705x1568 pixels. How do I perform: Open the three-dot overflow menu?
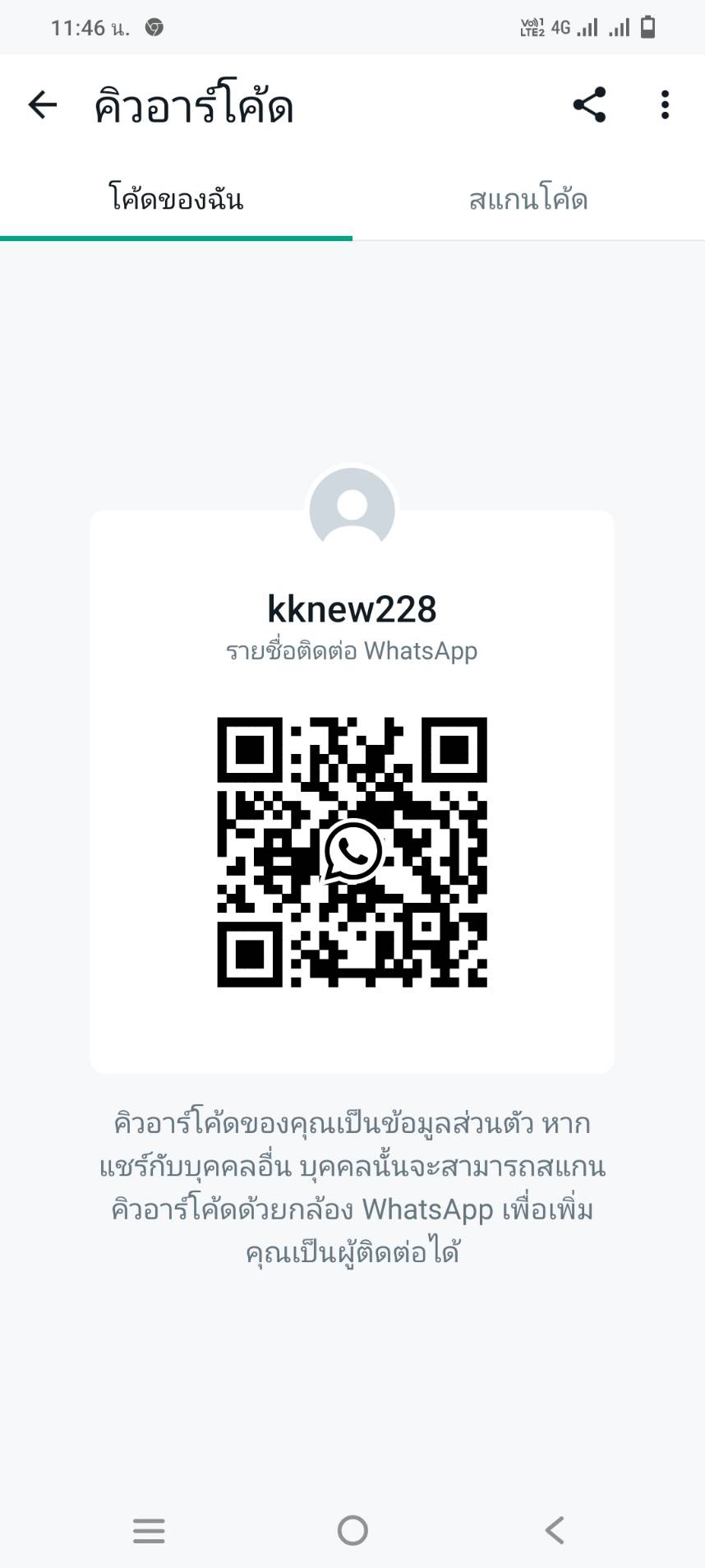pos(665,105)
